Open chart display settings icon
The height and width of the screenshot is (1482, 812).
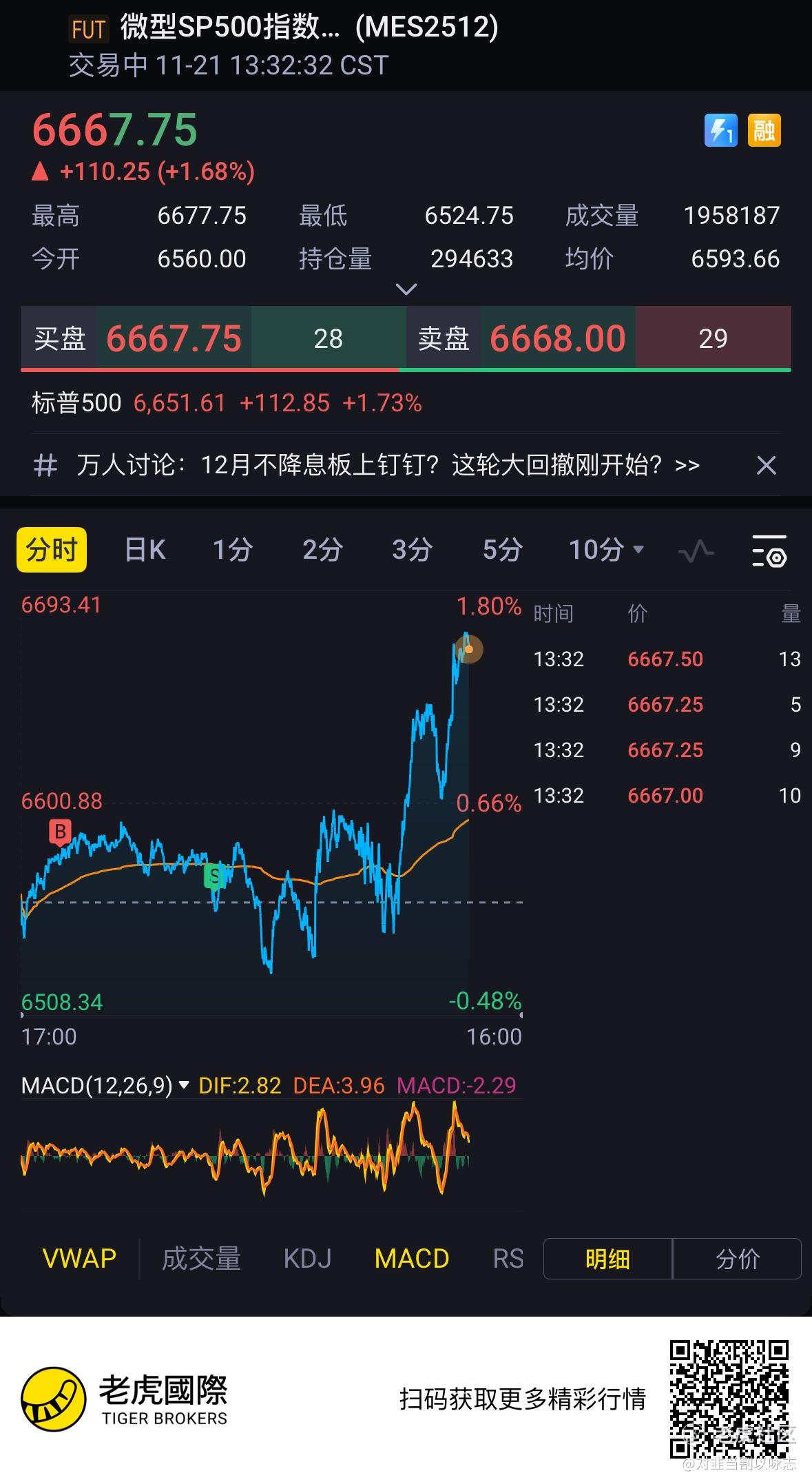pyautogui.click(x=769, y=550)
